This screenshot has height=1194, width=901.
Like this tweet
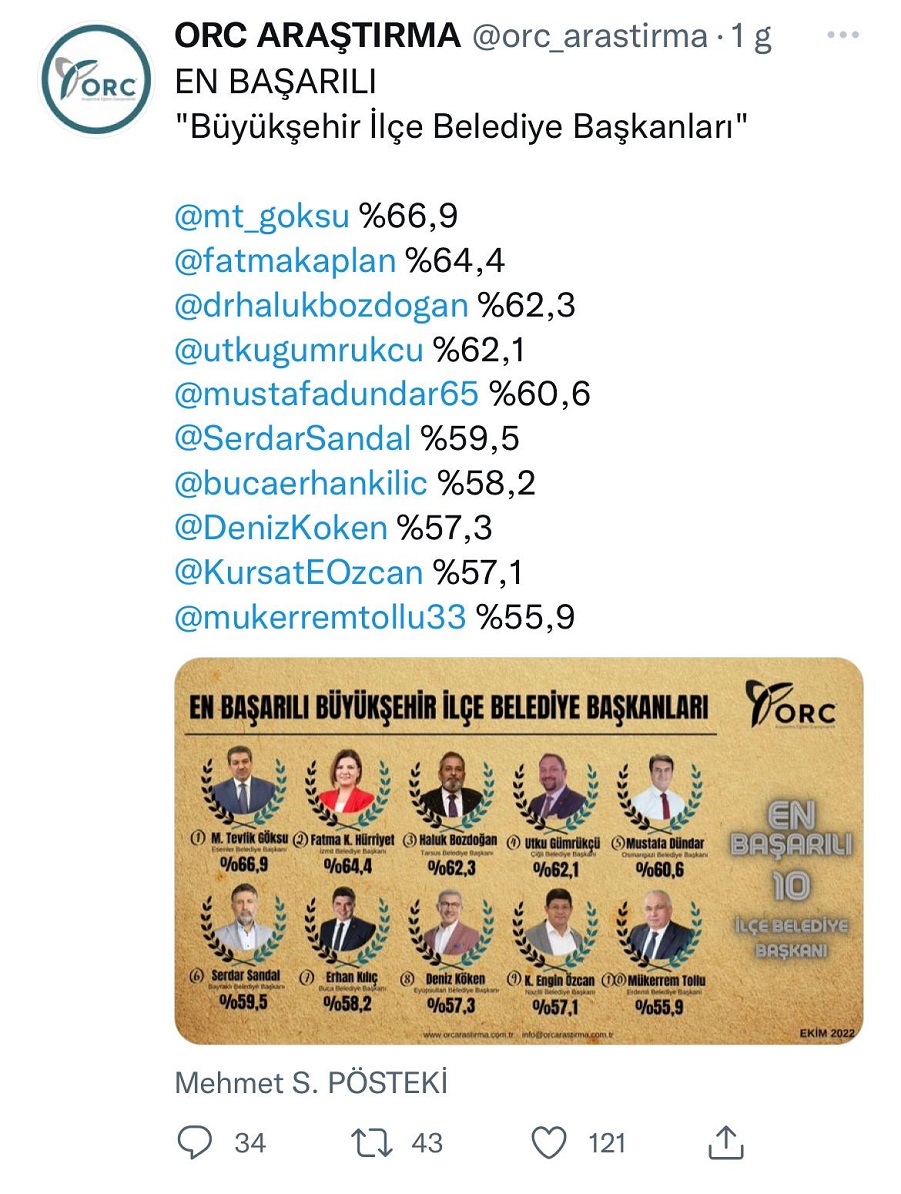pyautogui.click(x=550, y=1142)
